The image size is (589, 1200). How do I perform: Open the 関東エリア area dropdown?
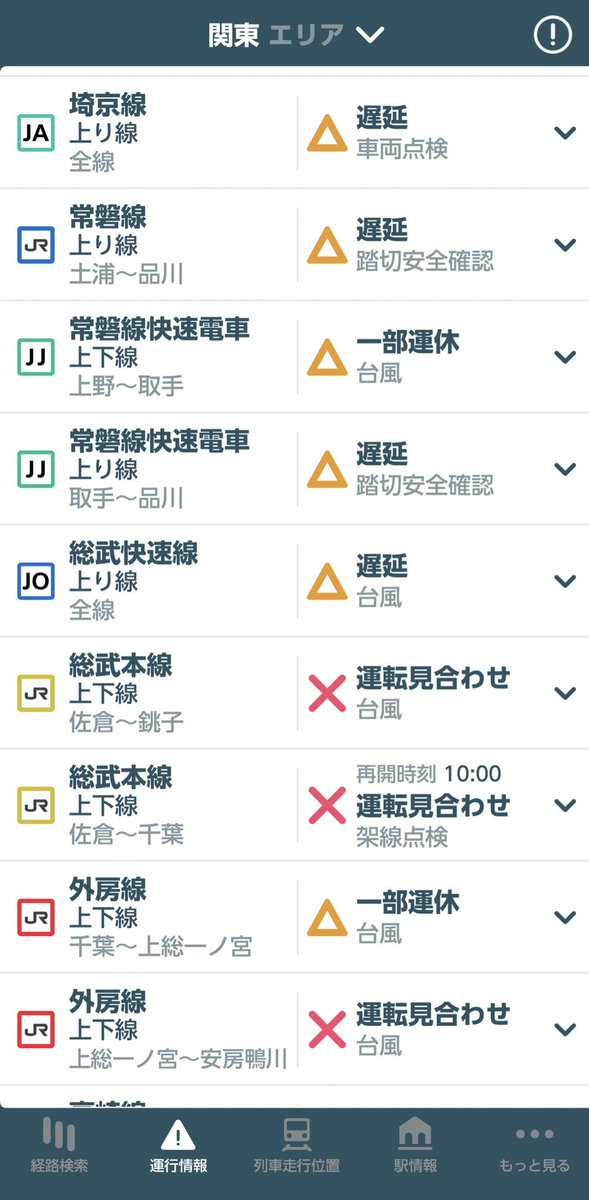[x=296, y=35]
